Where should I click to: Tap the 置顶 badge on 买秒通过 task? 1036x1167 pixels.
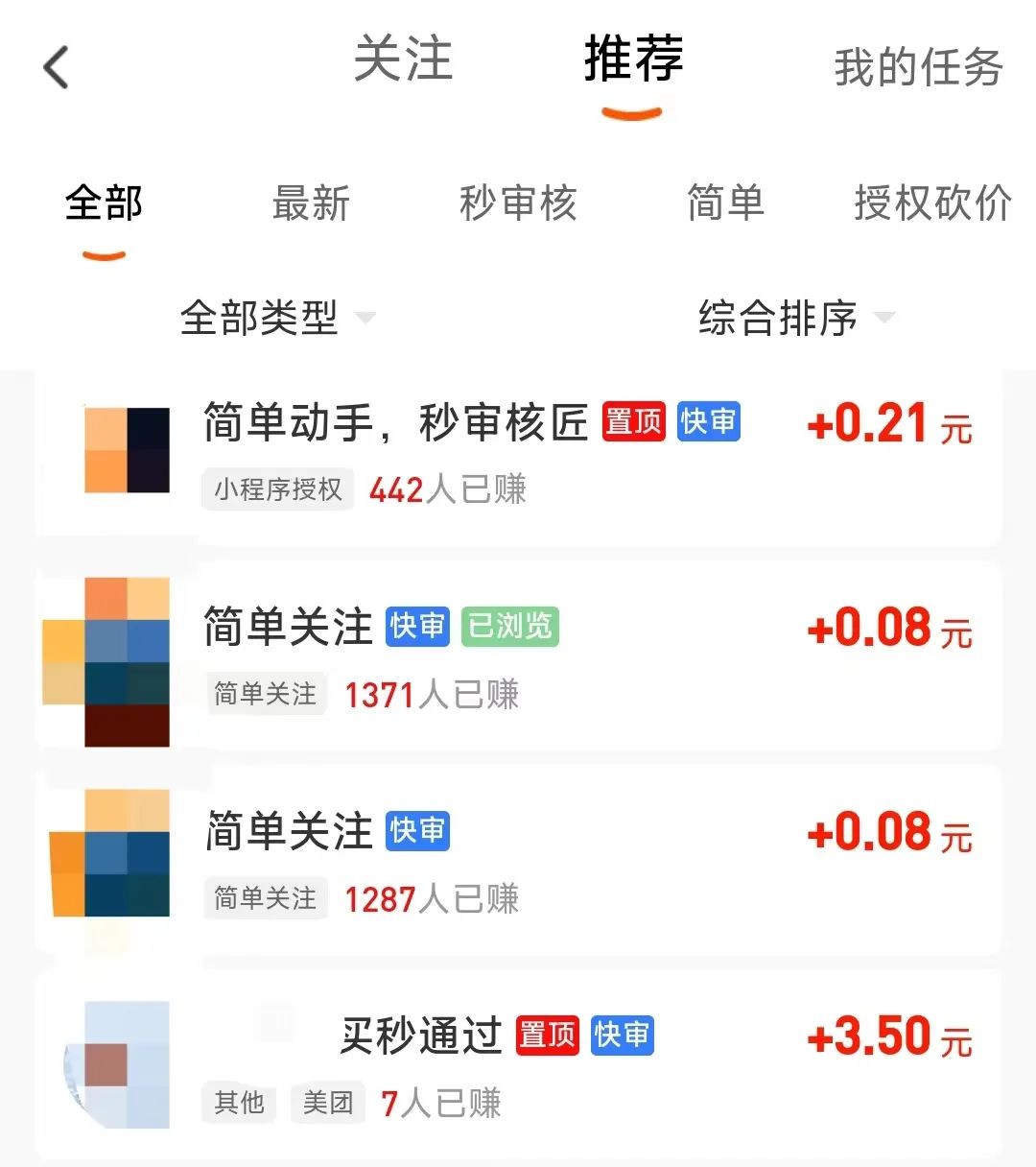pyautogui.click(x=547, y=1036)
